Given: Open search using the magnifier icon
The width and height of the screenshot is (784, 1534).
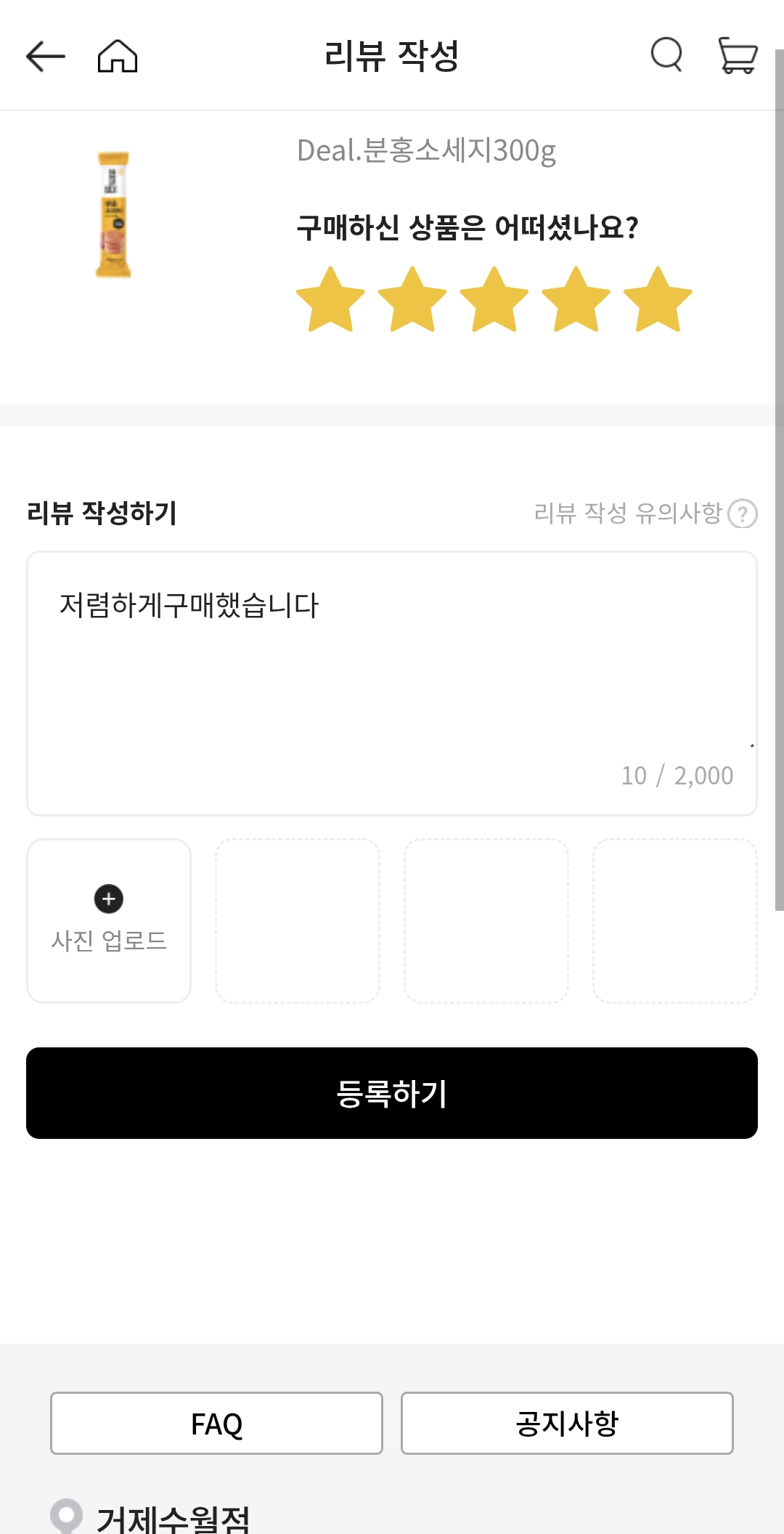Looking at the screenshot, I should pyautogui.click(x=666, y=56).
